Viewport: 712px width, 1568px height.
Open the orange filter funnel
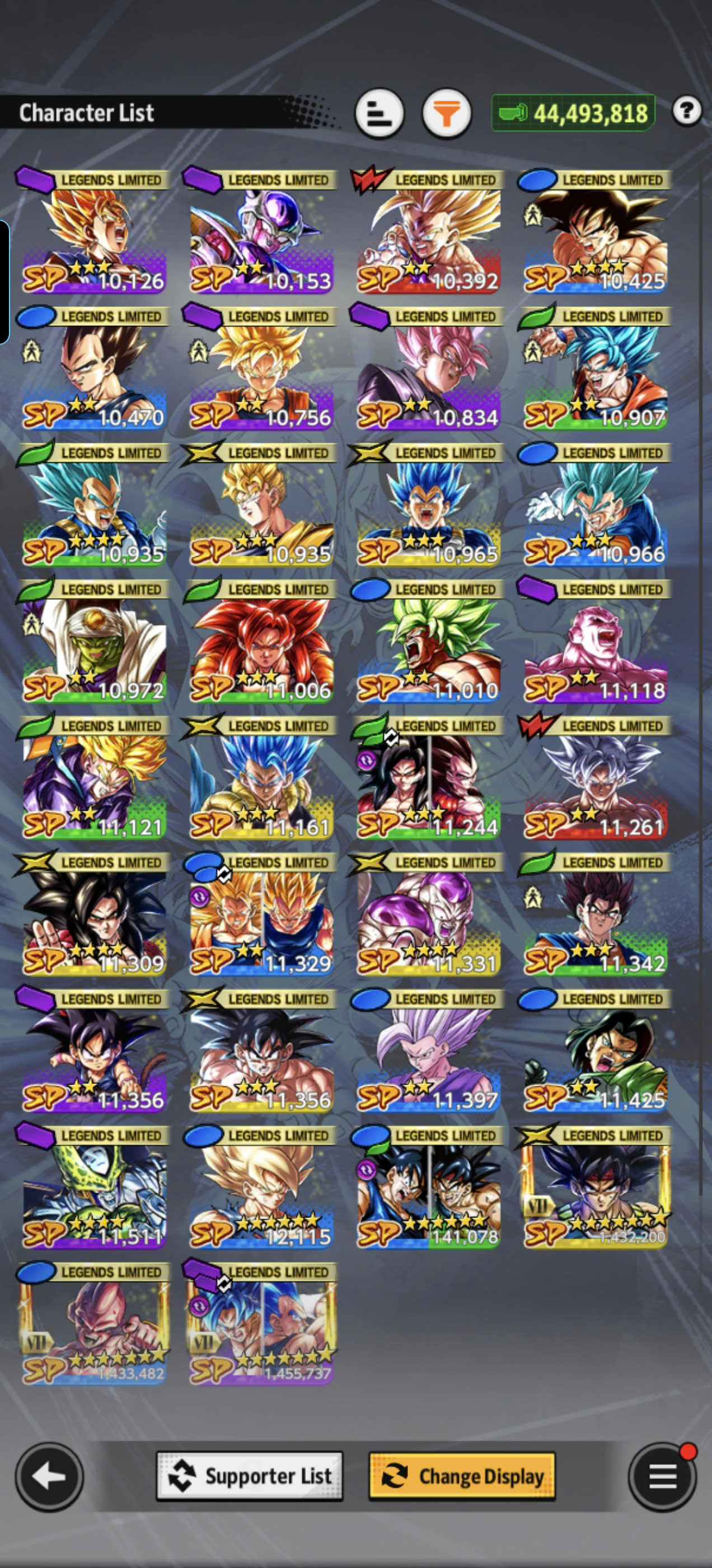point(447,113)
